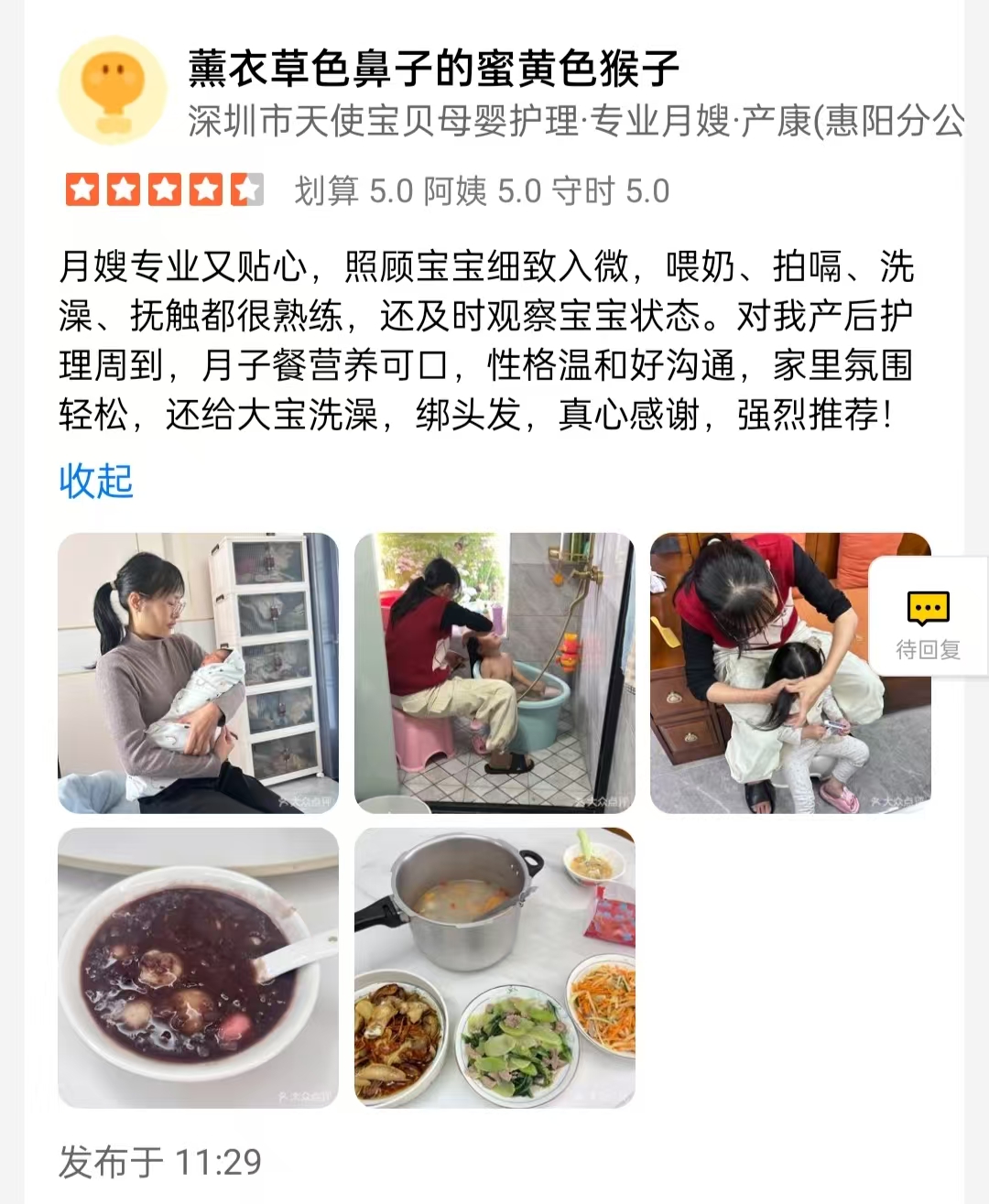View photo of pressure cooker and dishes

point(494,968)
